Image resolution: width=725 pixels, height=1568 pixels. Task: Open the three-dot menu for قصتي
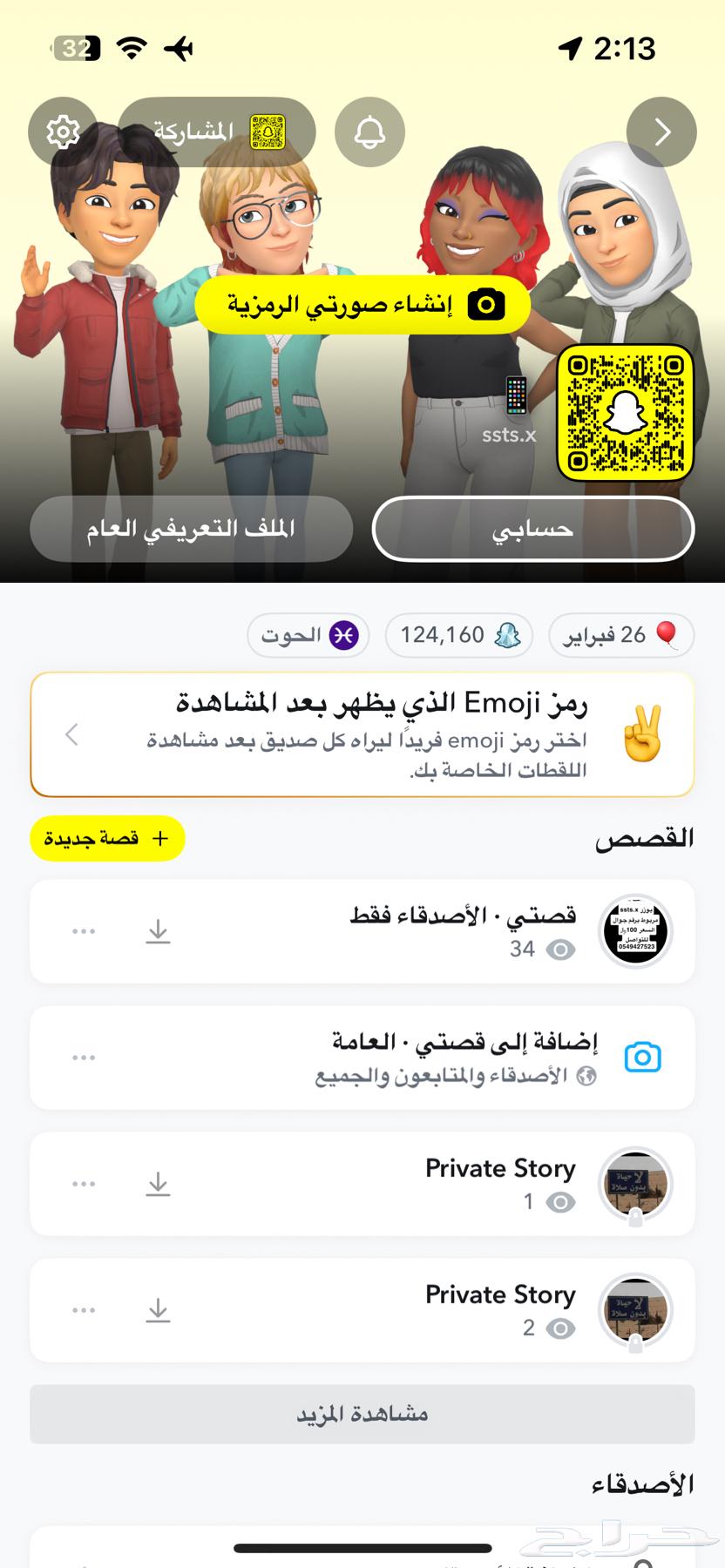coord(83,930)
